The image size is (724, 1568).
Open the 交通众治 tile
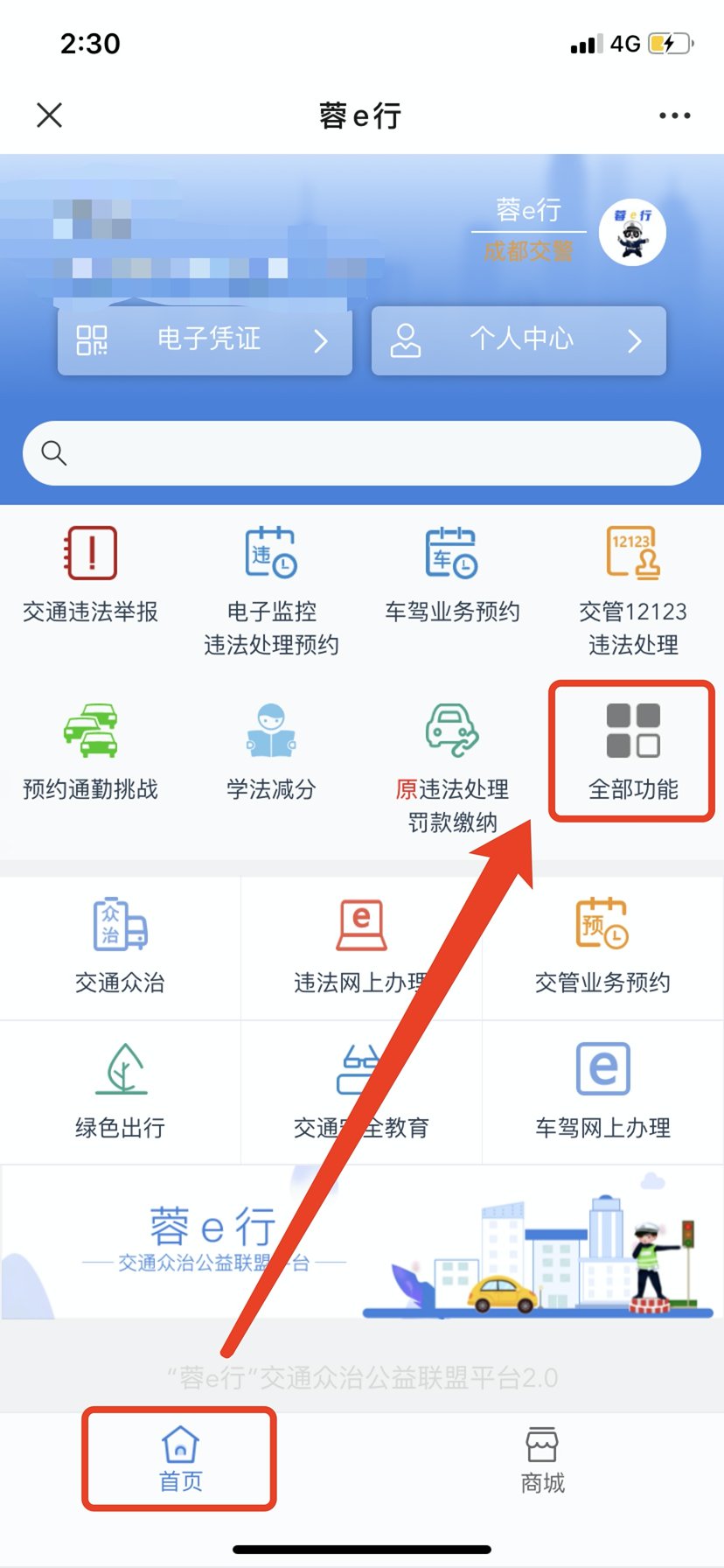coord(120,946)
